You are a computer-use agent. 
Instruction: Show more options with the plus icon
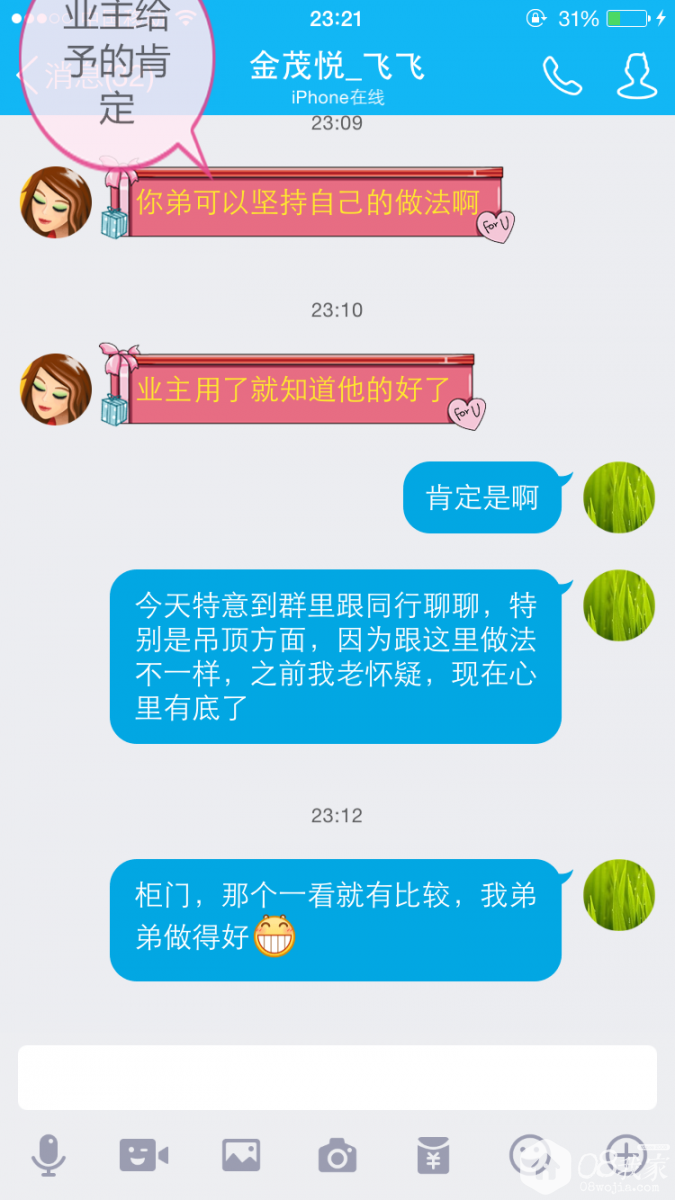pos(625,1154)
